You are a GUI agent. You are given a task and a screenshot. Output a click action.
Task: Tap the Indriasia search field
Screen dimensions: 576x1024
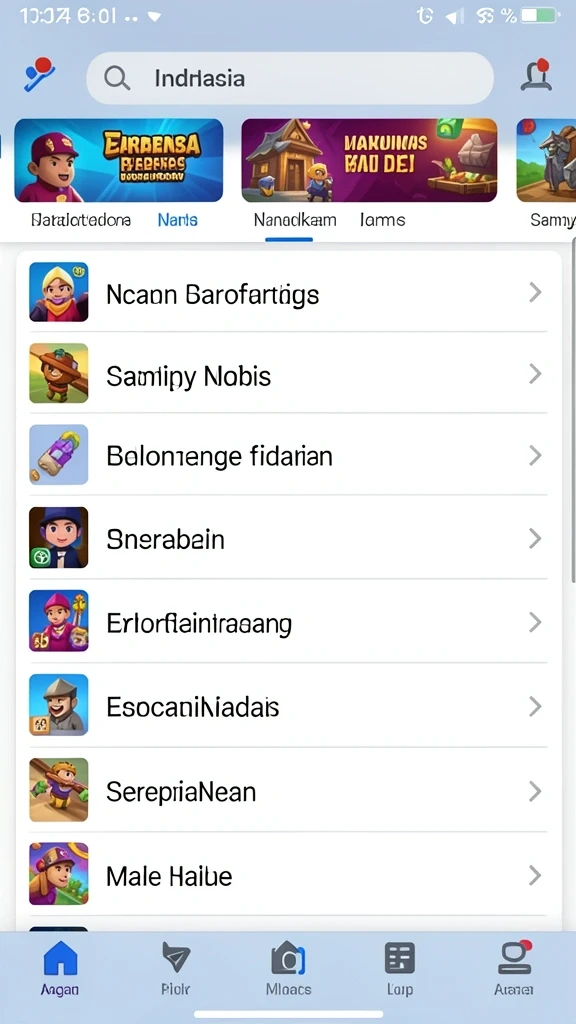tap(290, 78)
